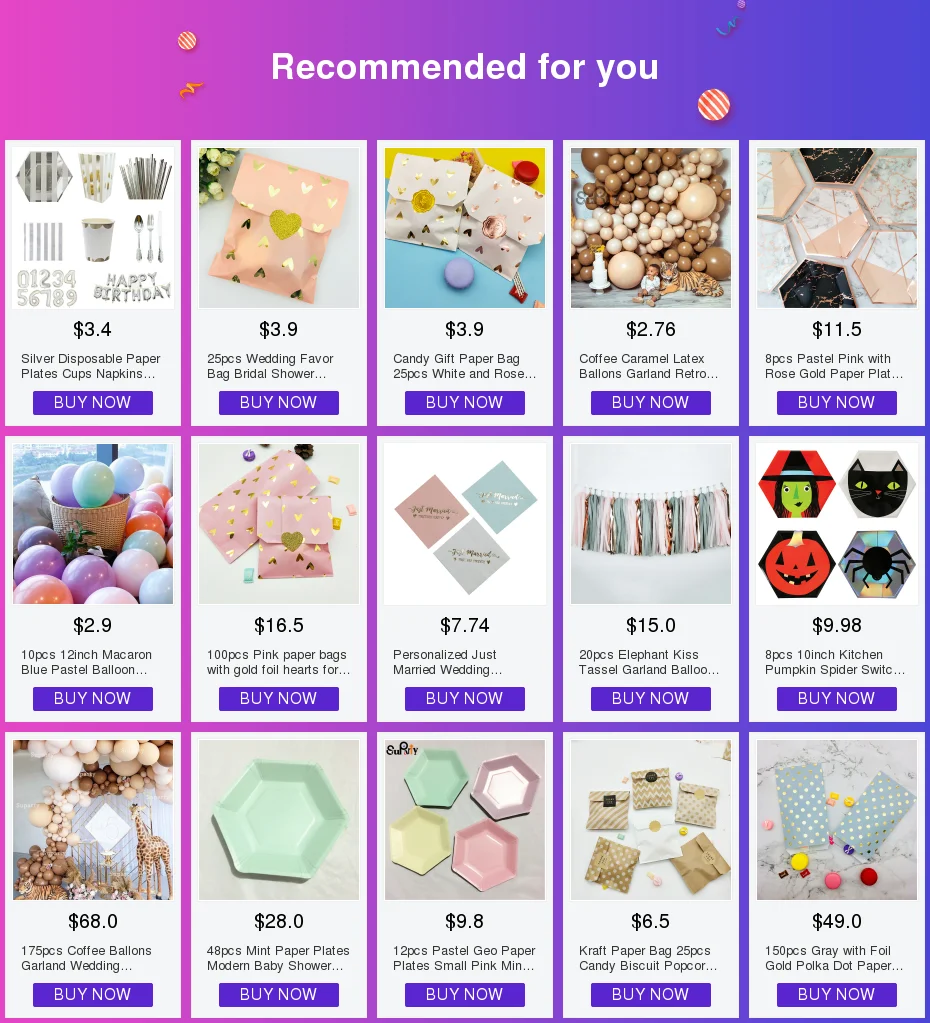
Task: Buy the 150pcs Gray Polka Dot paper item
Action: tap(837, 994)
